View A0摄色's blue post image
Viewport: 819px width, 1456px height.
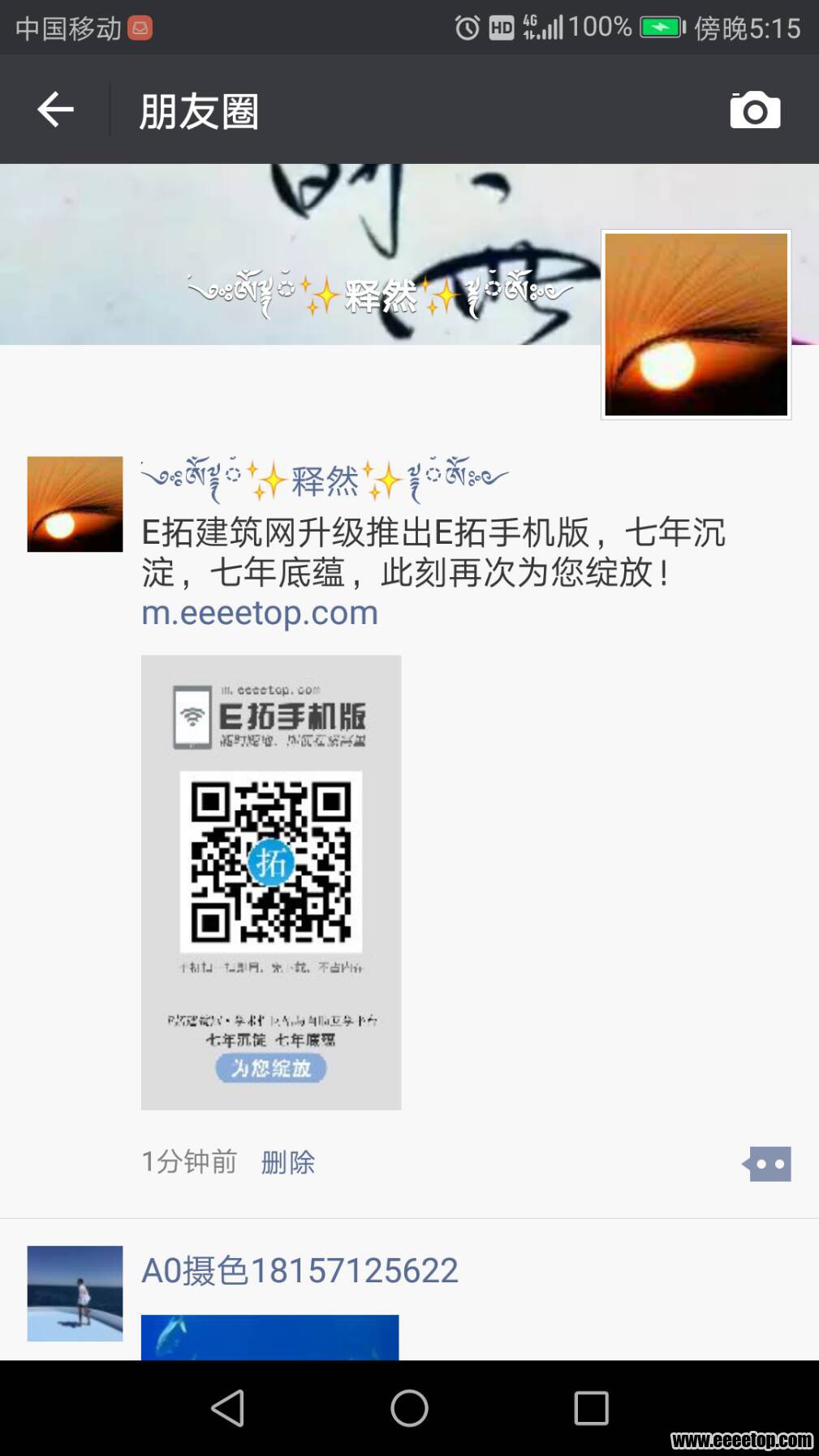pyautogui.click(x=269, y=1337)
